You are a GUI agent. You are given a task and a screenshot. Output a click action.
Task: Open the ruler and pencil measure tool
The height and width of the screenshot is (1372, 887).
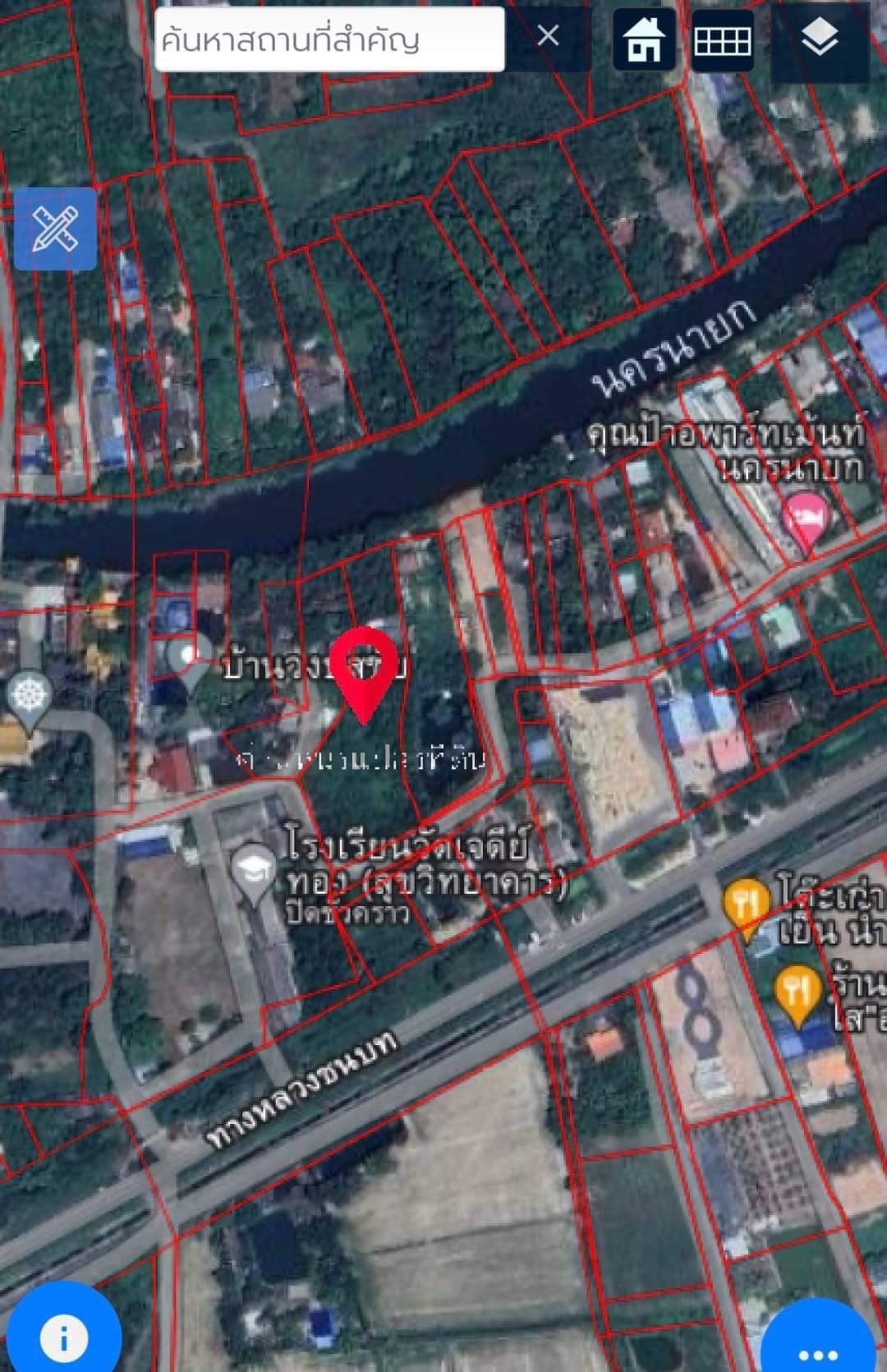pos(55,228)
